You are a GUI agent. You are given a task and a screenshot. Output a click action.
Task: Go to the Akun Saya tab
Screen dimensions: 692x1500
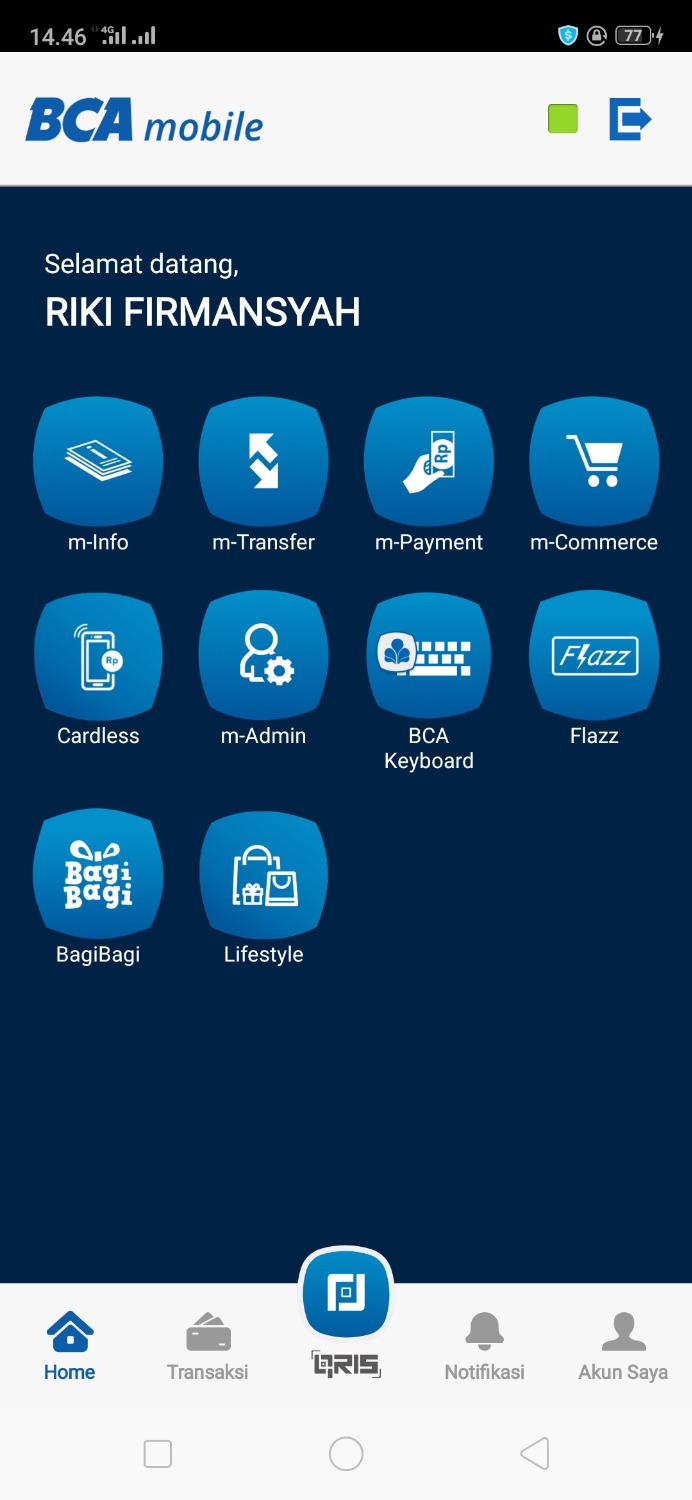pyautogui.click(x=623, y=1347)
